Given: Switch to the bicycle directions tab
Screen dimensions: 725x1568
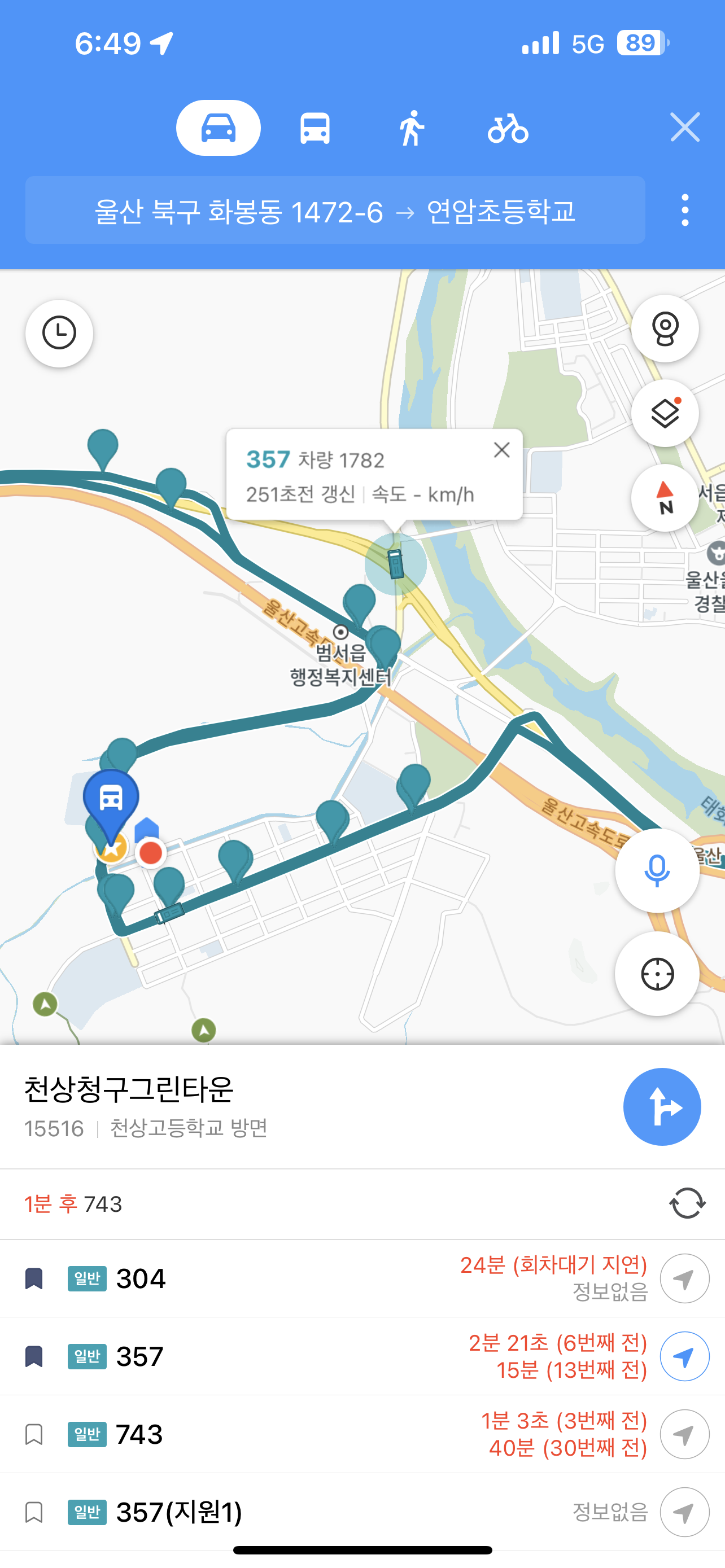Looking at the screenshot, I should (508, 128).
